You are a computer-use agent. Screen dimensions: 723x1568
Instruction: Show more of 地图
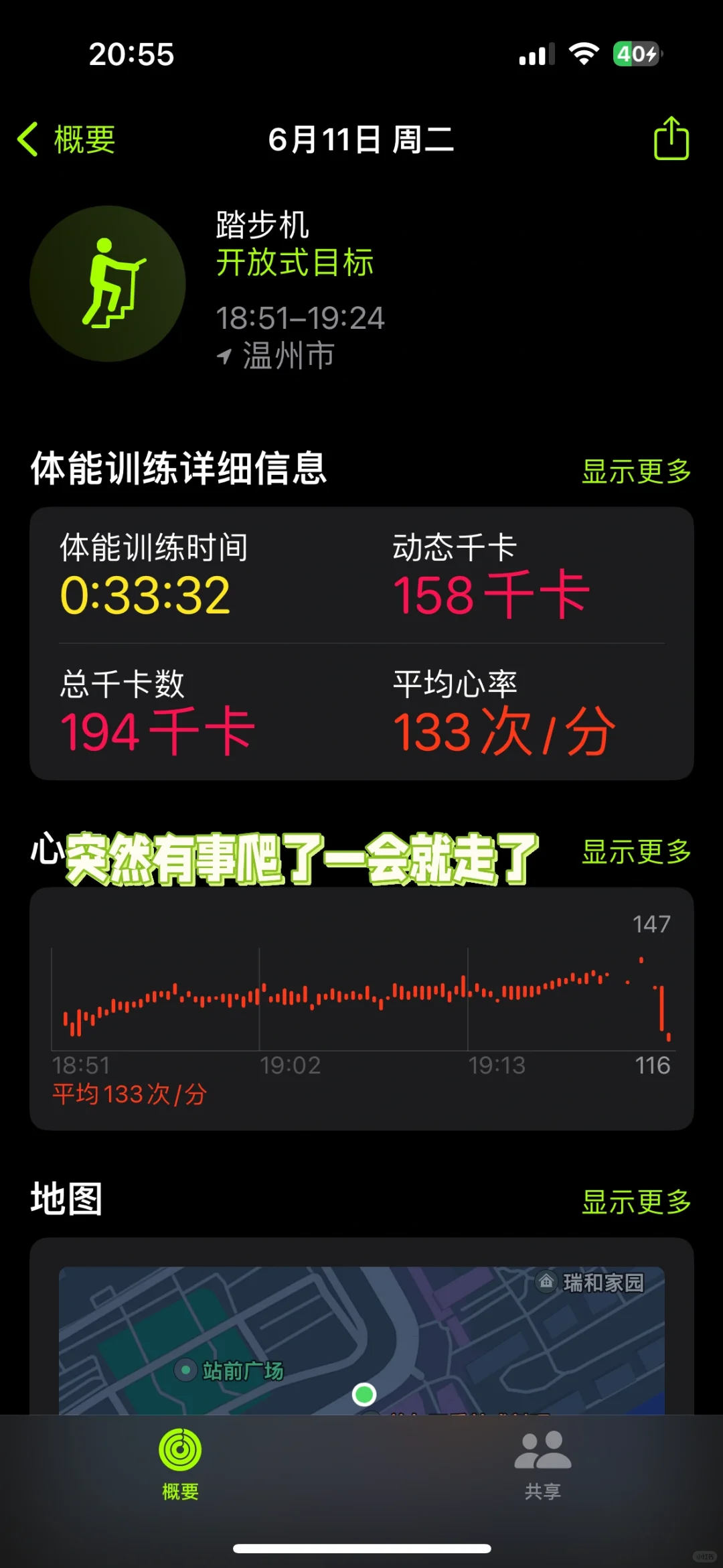(x=636, y=1202)
